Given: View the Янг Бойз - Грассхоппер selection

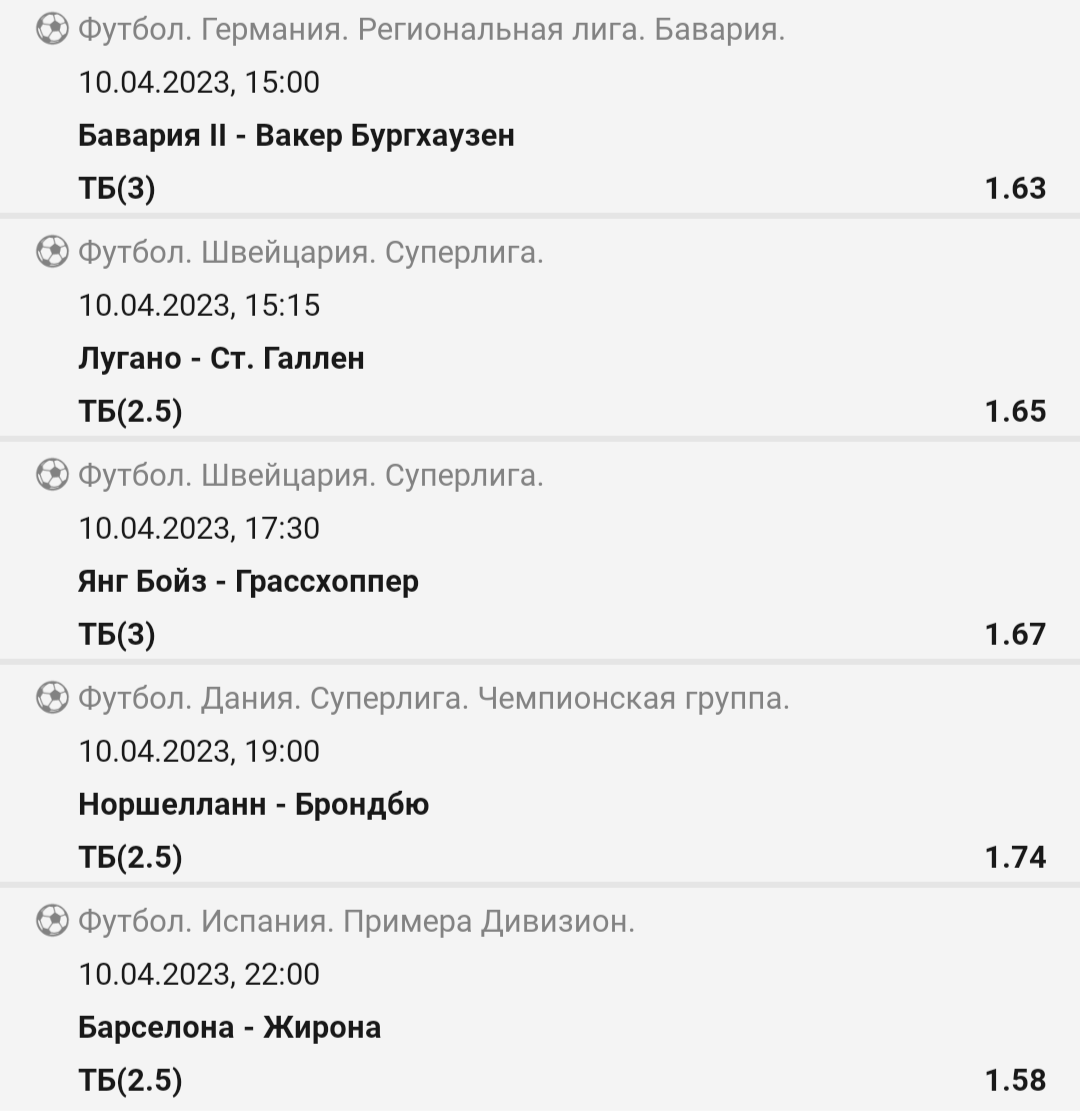Looking at the screenshot, I should click(x=248, y=581).
